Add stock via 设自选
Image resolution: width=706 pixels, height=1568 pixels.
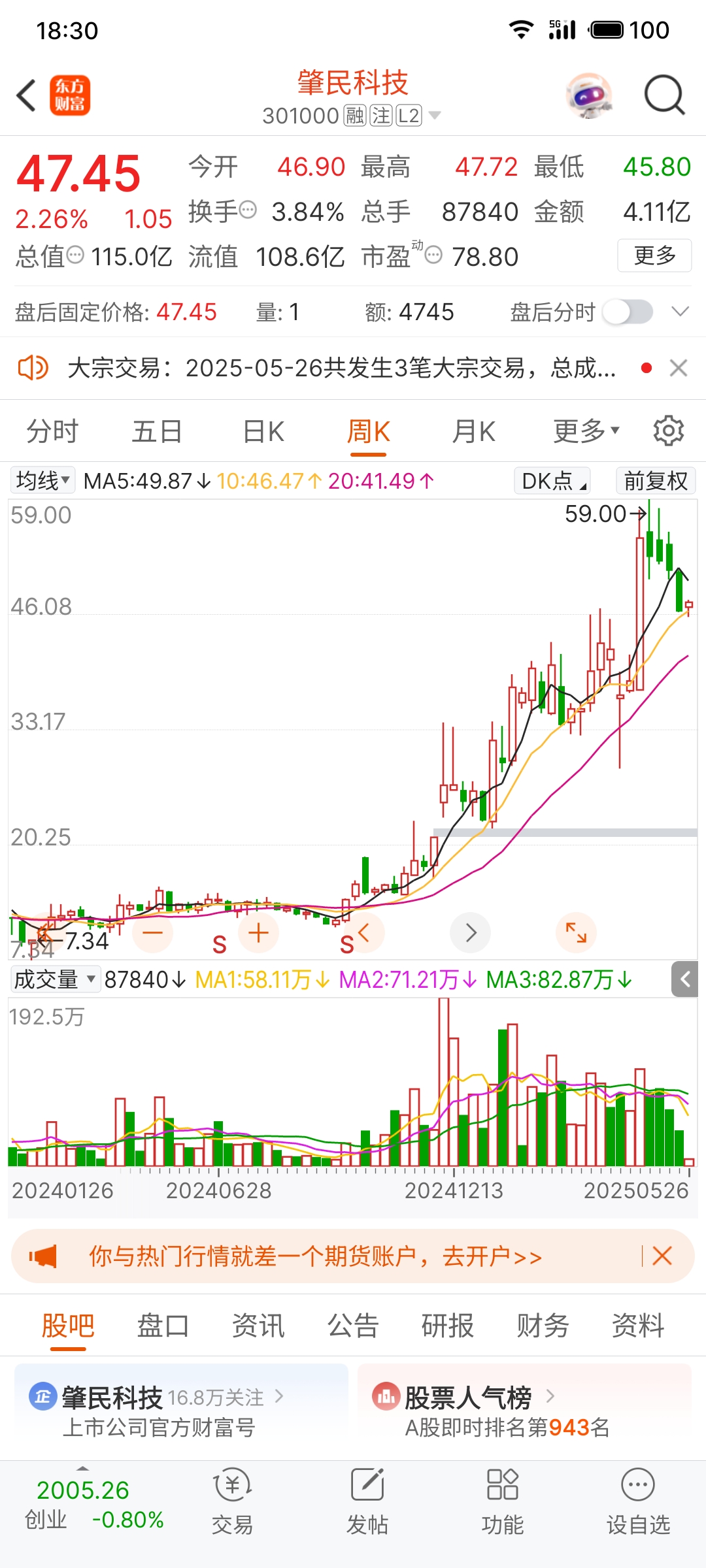[638, 1502]
